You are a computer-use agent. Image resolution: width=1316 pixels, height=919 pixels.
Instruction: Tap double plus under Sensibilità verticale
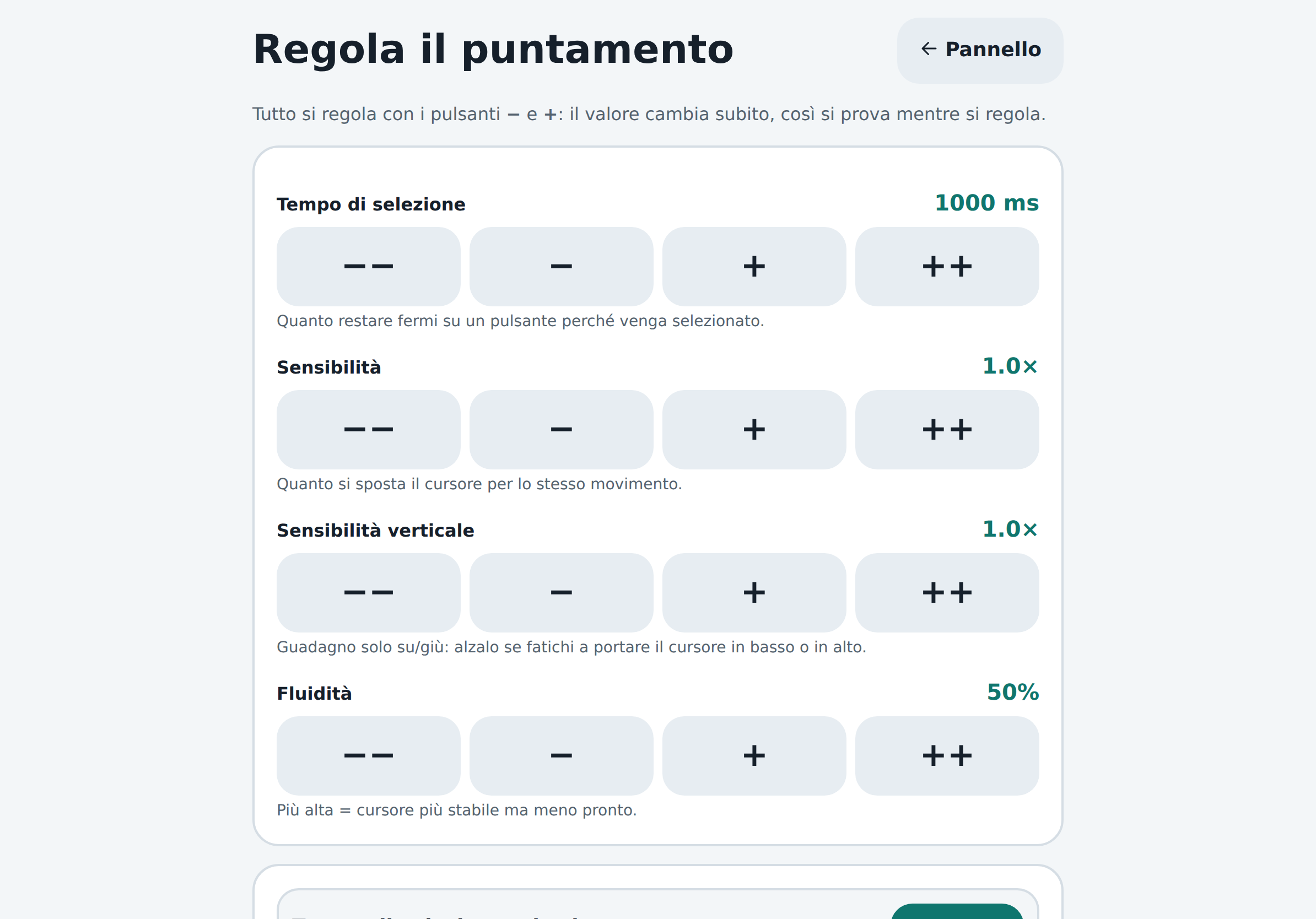[x=947, y=592]
